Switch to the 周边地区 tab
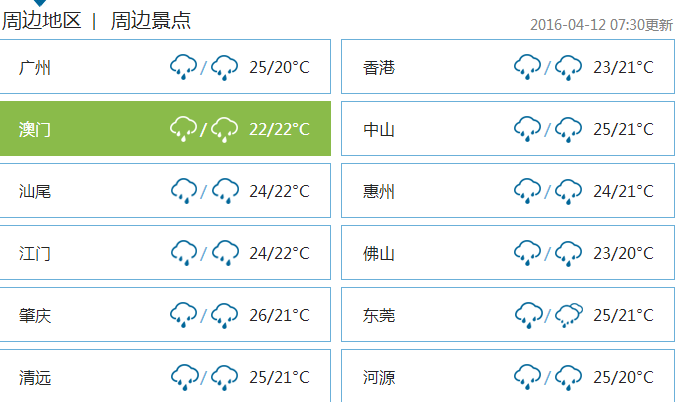This screenshot has width=676, height=402. pyautogui.click(x=41, y=20)
